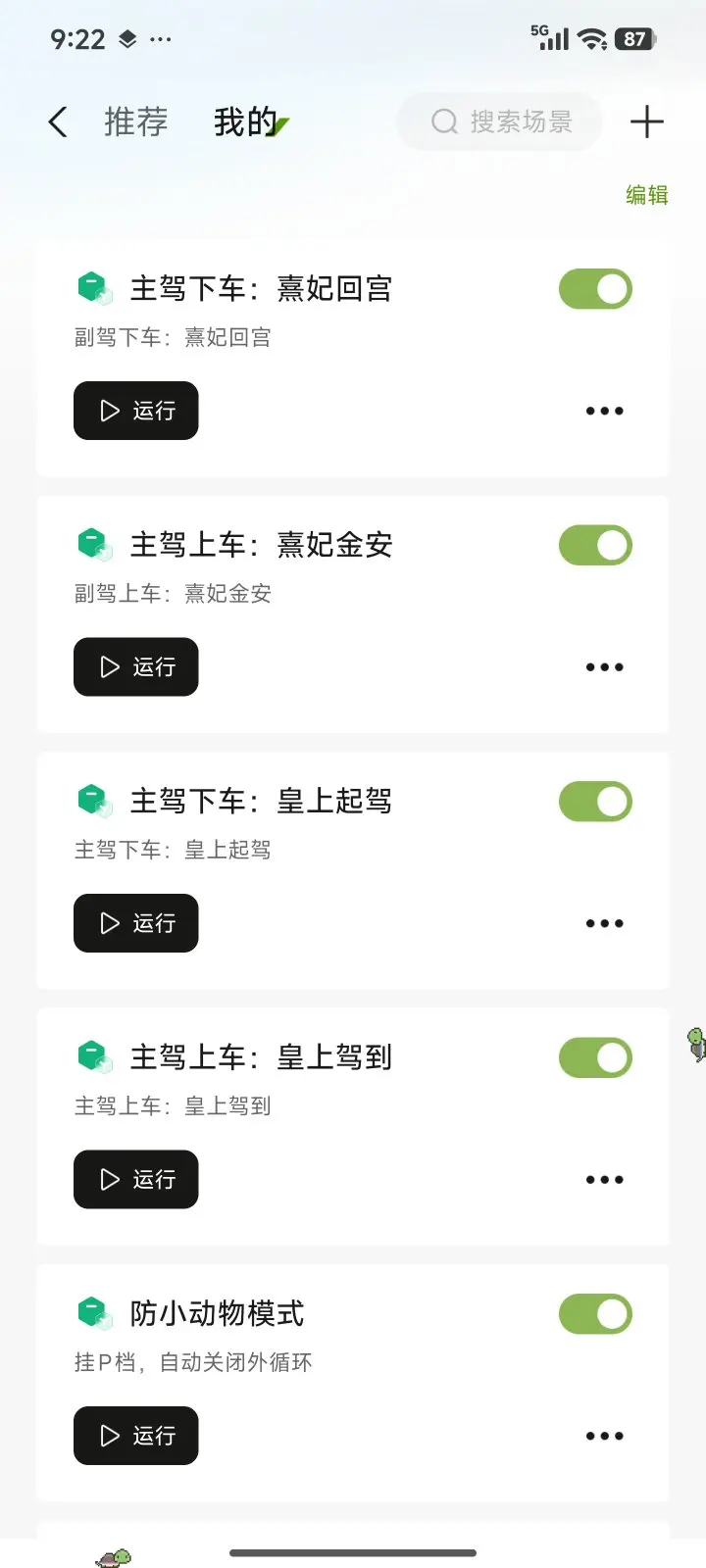Toggle off 主驾下车：皇上起驾

coord(595,802)
